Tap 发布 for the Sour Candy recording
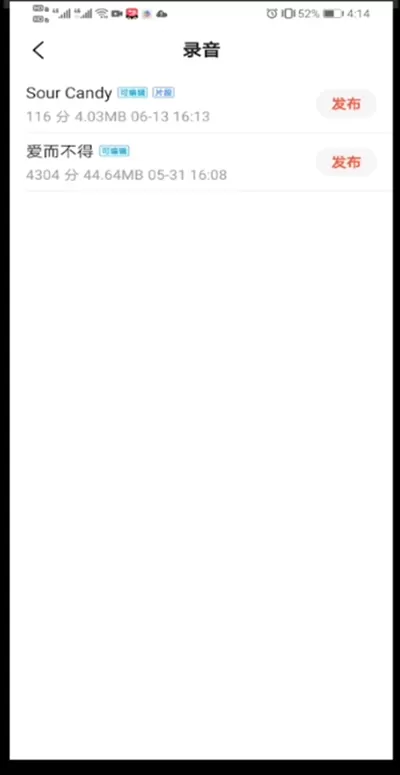 point(346,104)
